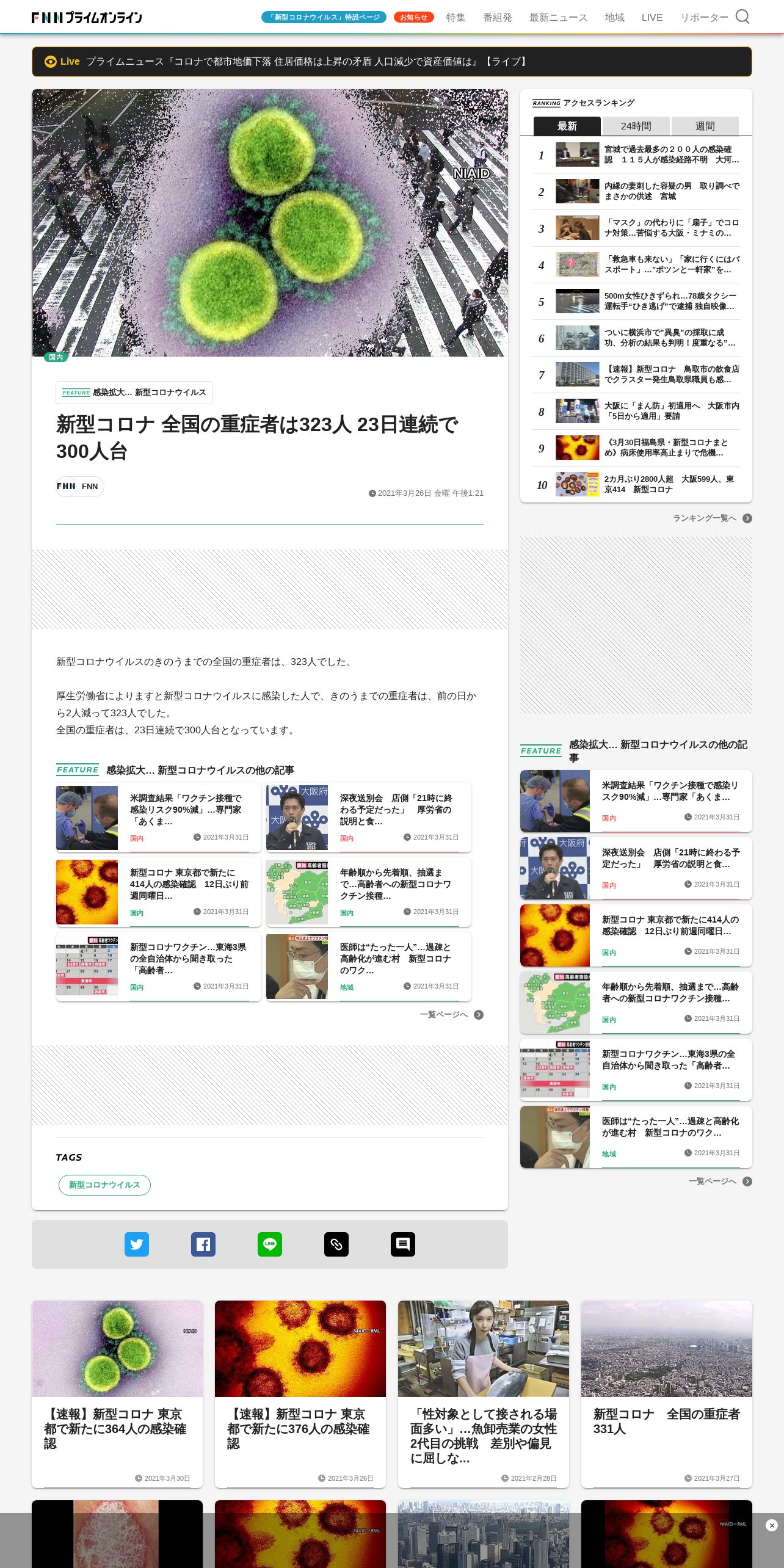Share the article on Twitter
The height and width of the screenshot is (1568, 784).
(x=137, y=1244)
